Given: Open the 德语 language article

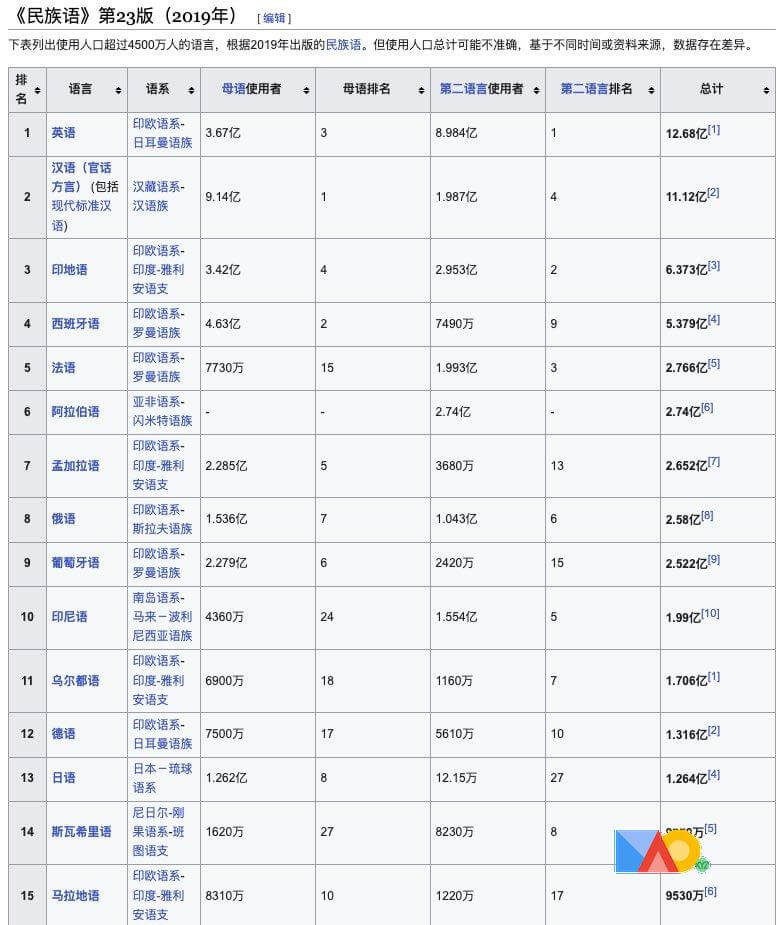Looking at the screenshot, I should 63,733.
